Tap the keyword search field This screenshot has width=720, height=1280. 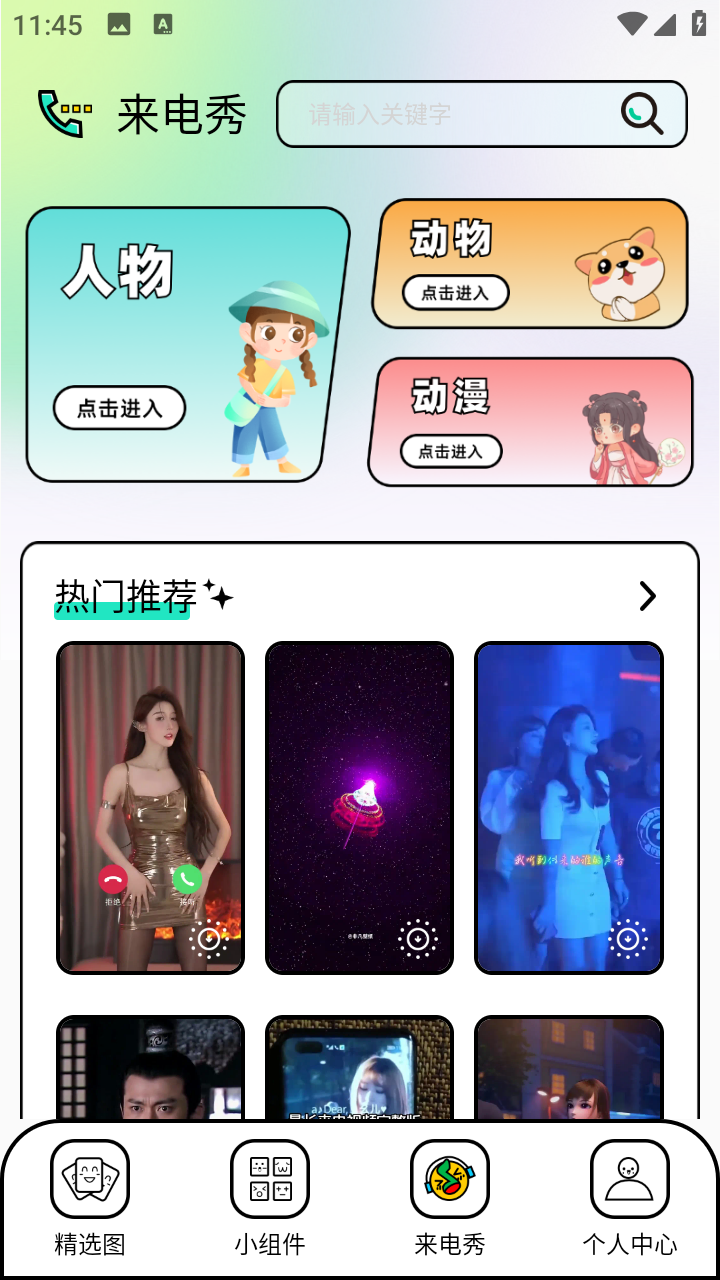(450, 114)
